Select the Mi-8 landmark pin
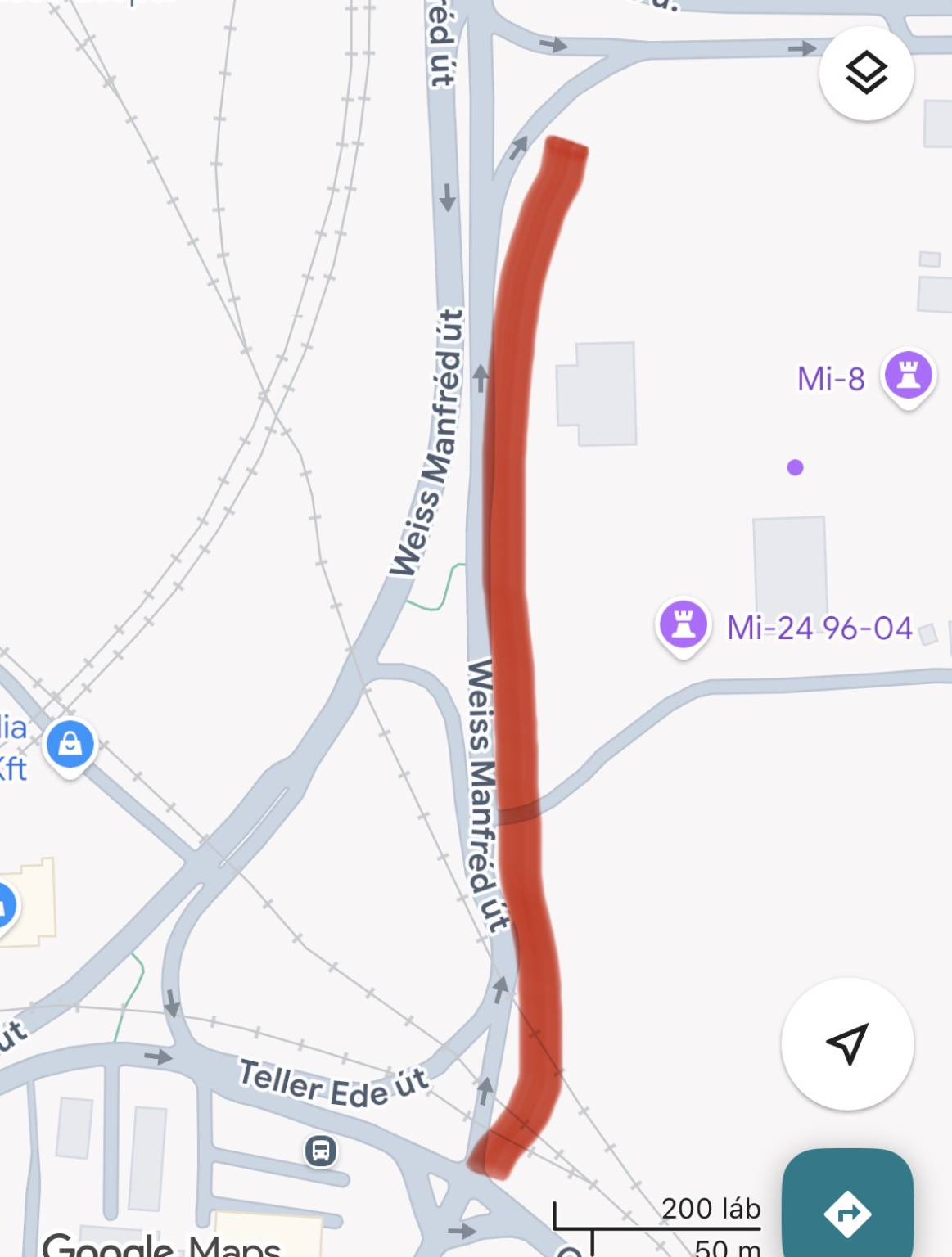This screenshot has height=1257, width=952. pyautogui.click(x=908, y=375)
